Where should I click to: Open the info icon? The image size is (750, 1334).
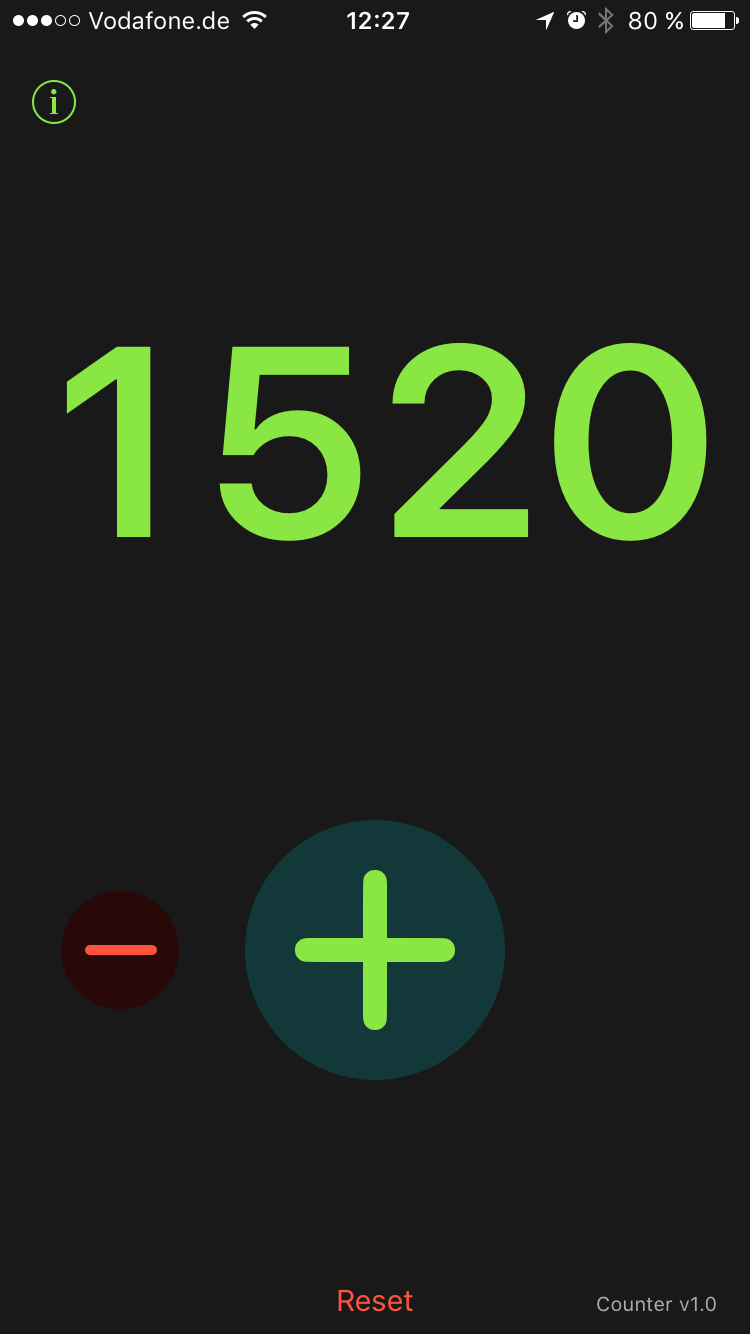(54, 102)
